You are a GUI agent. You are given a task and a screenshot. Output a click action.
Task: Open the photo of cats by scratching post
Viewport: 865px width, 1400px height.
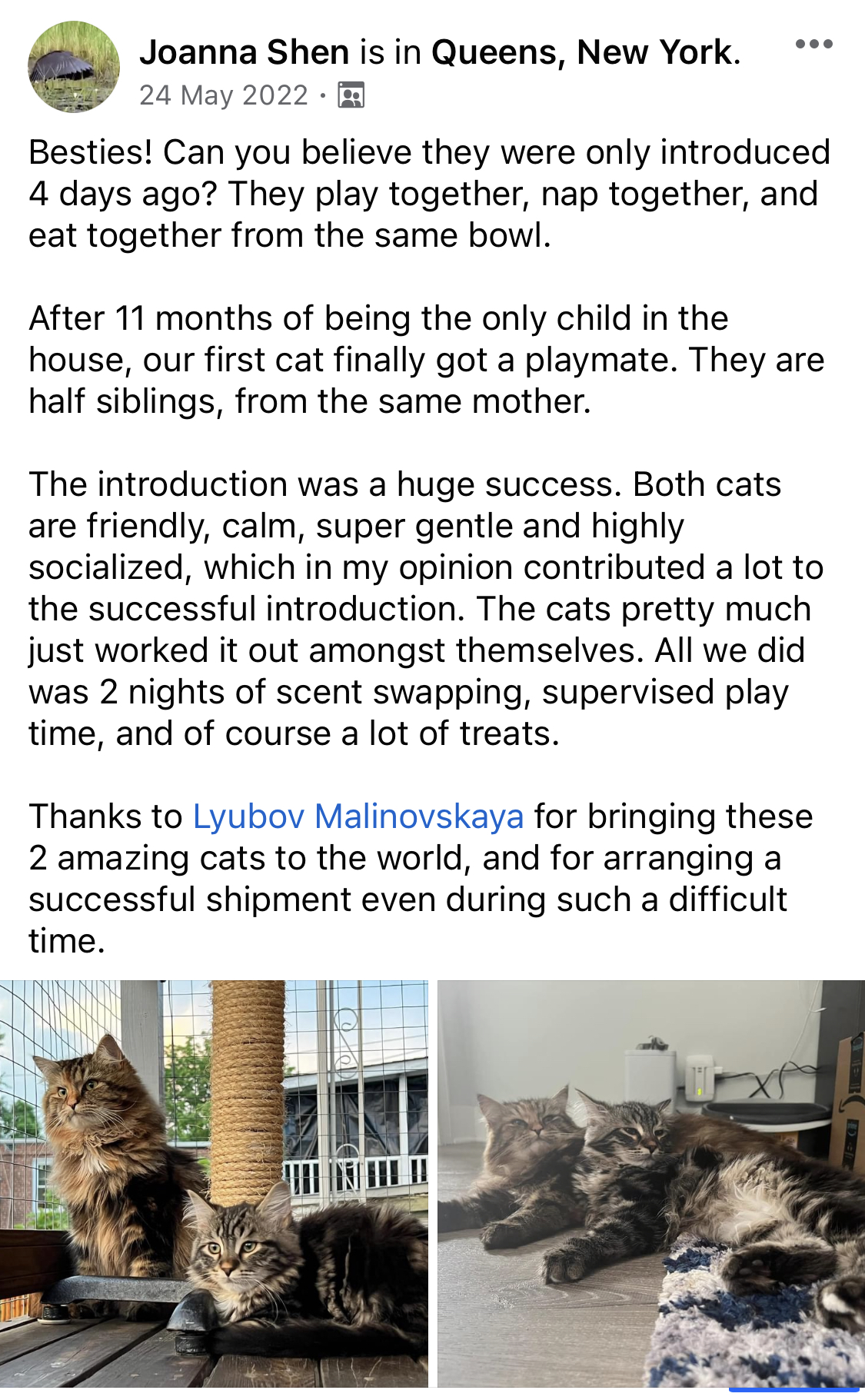click(x=214, y=1183)
